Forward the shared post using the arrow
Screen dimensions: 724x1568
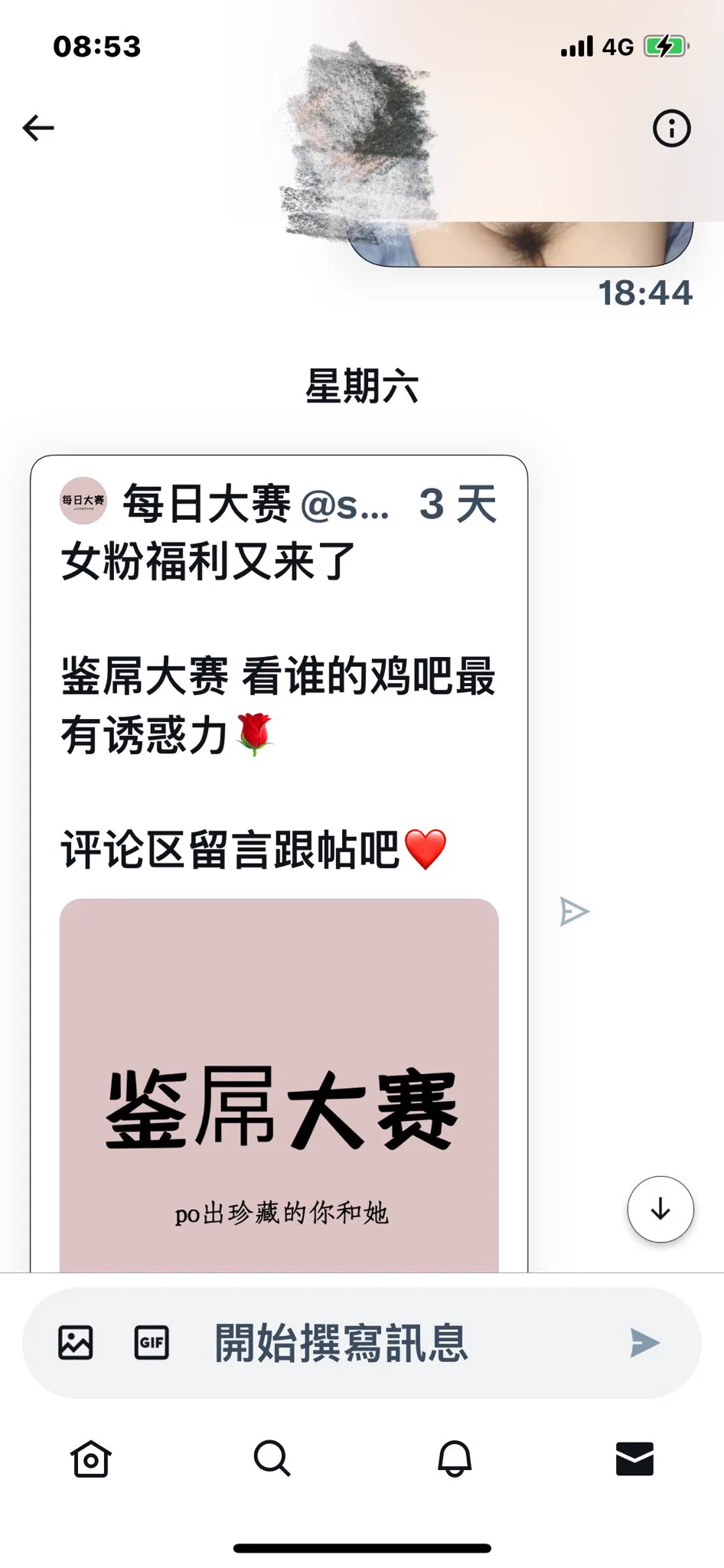pyautogui.click(x=574, y=911)
